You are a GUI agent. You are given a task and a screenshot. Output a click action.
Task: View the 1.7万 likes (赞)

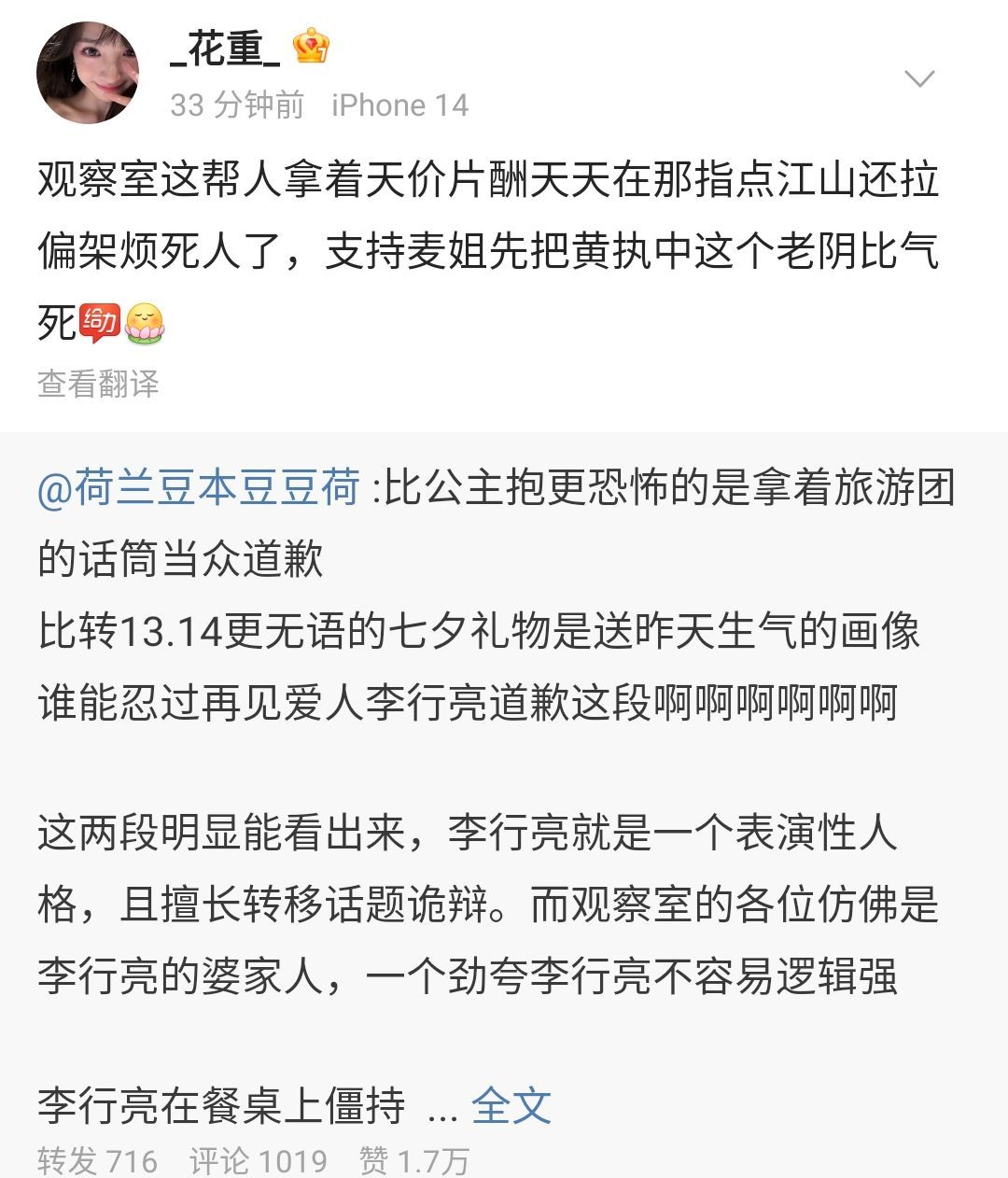pos(414,1160)
